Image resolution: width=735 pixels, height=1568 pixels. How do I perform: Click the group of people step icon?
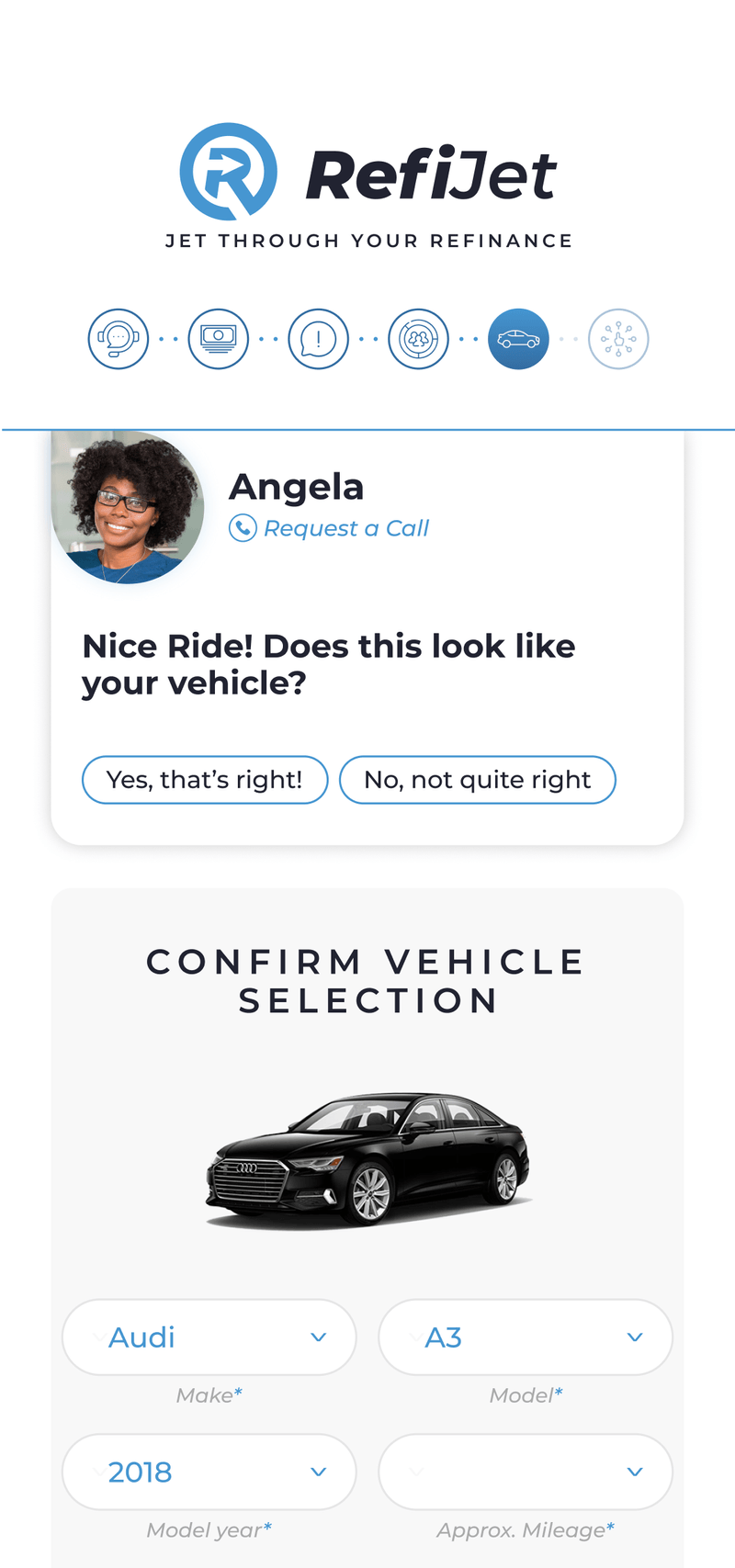pos(418,338)
